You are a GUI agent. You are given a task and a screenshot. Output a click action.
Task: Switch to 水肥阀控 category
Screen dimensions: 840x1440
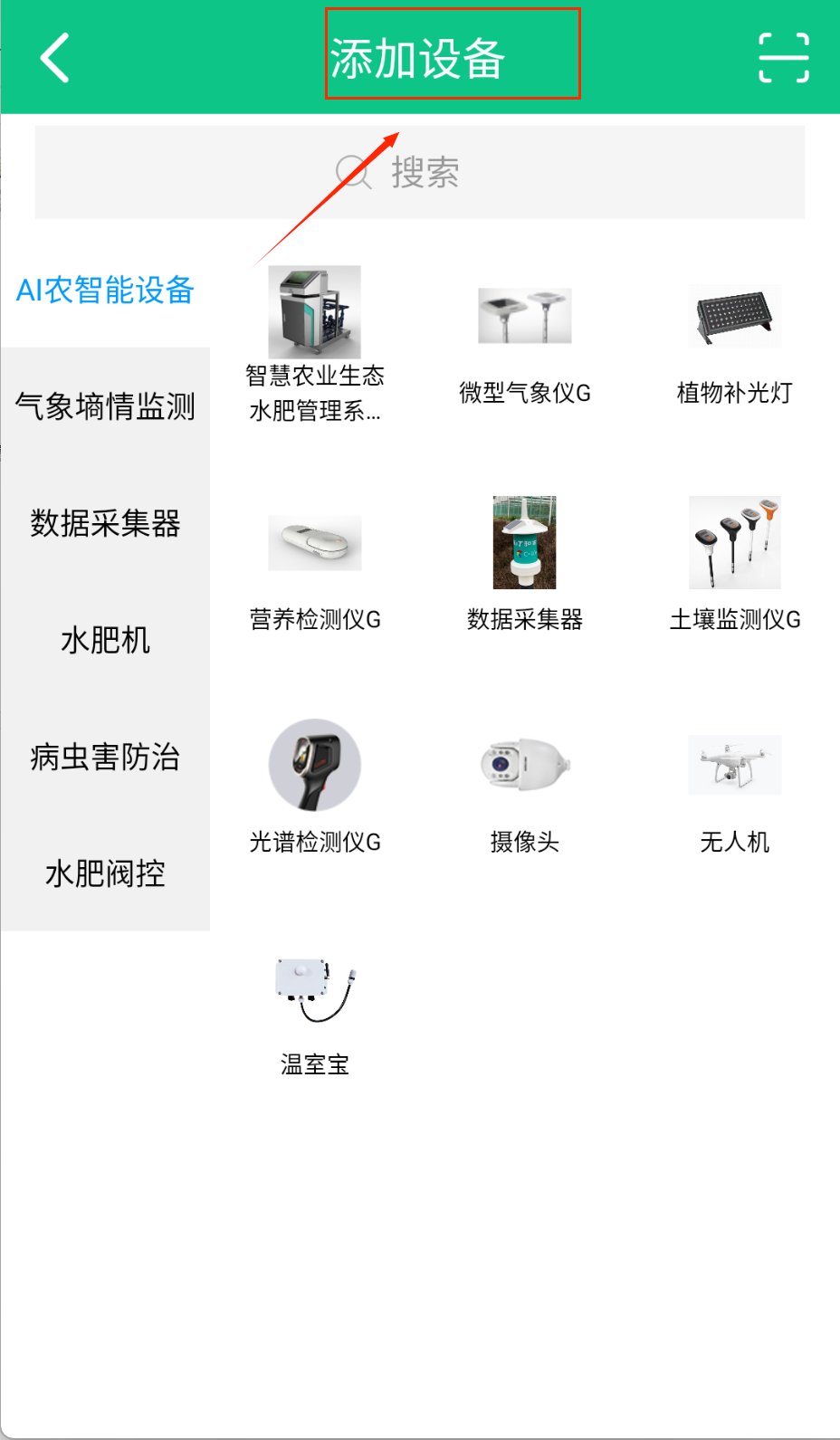click(105, 873)
